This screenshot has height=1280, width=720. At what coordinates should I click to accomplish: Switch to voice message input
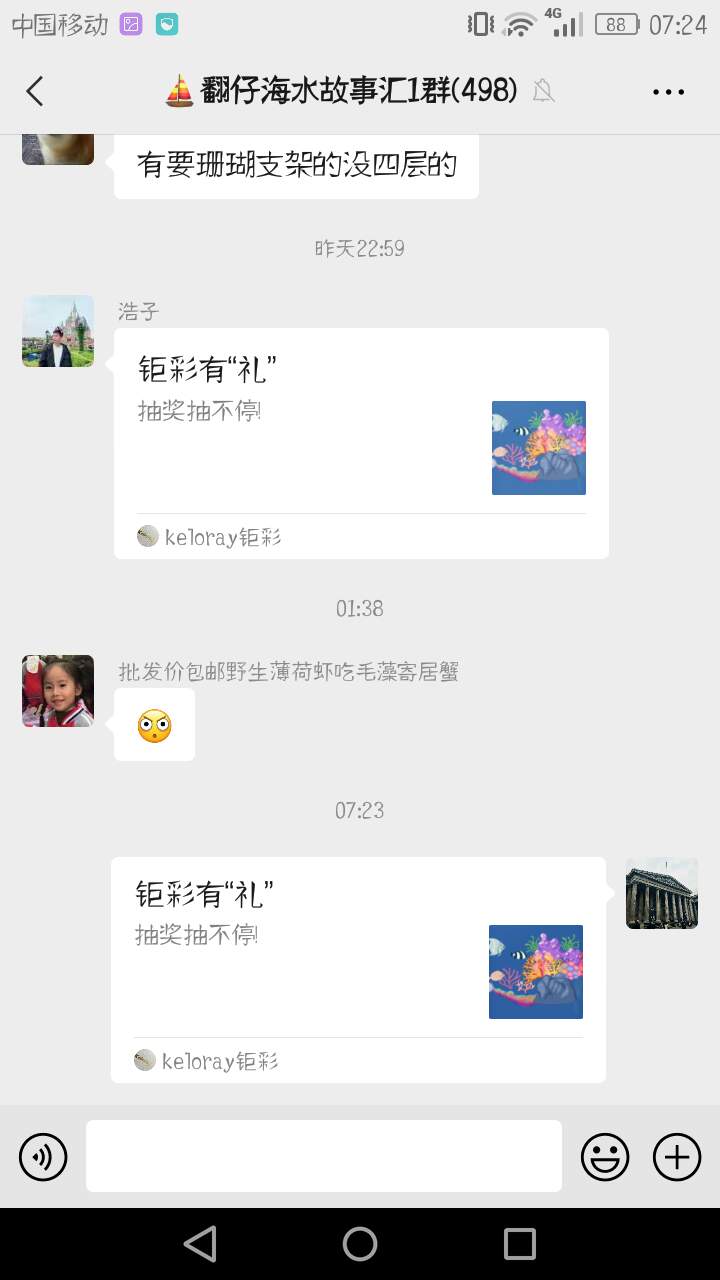pos(43,1157)
